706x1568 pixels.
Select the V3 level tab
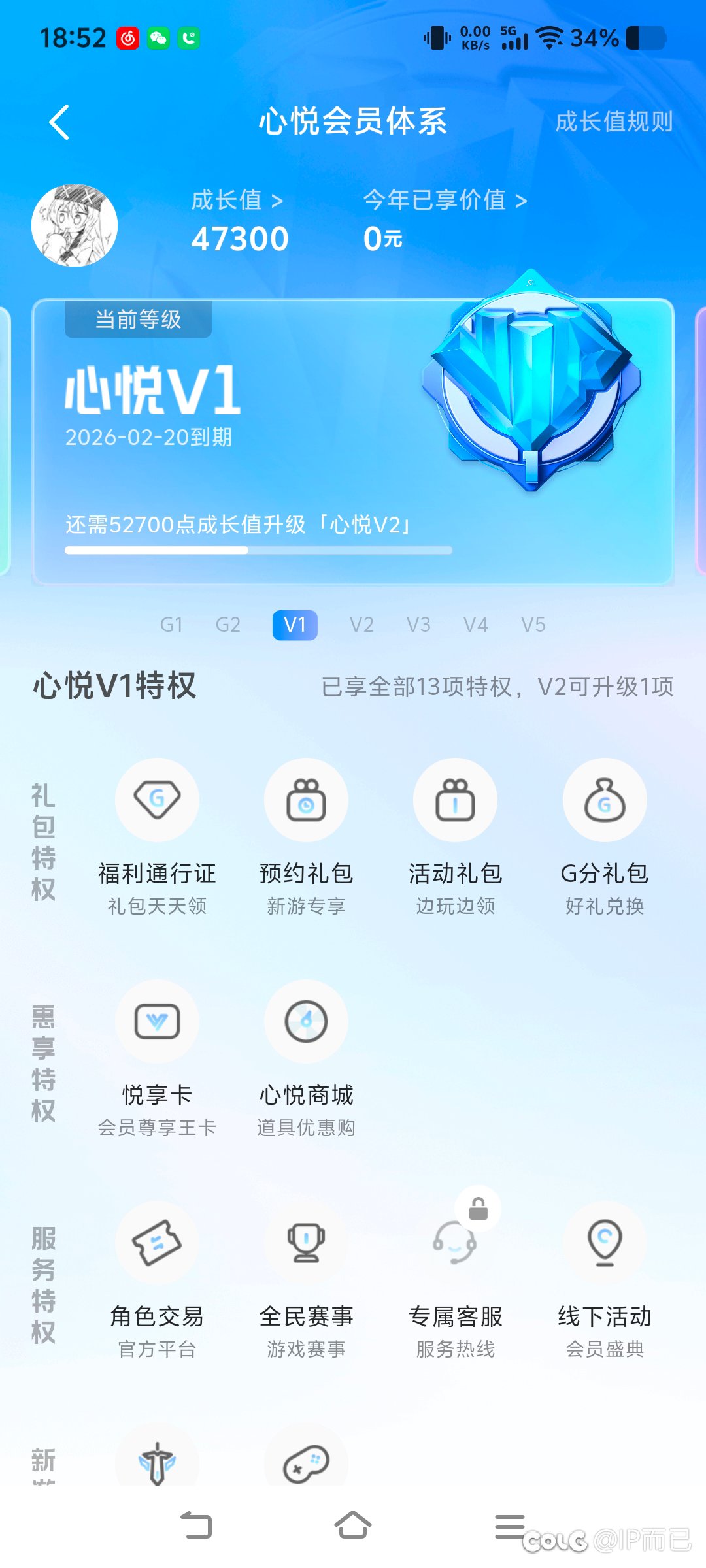(418, 625)
